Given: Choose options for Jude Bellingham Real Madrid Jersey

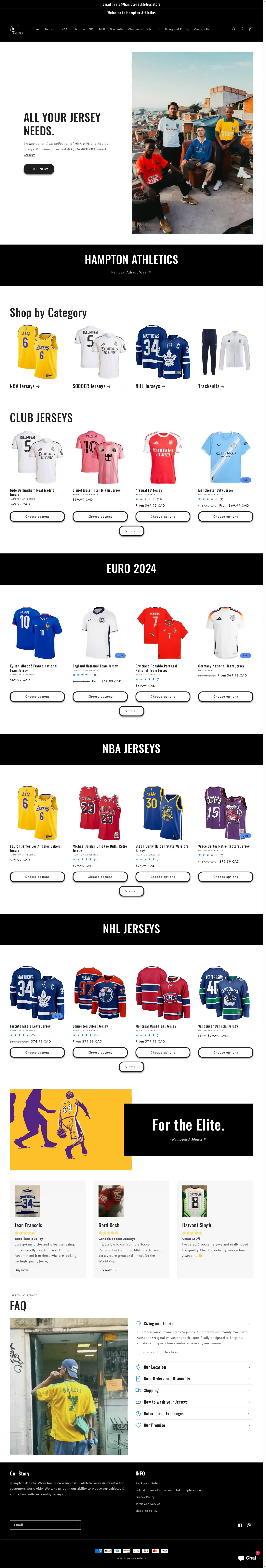Looking at the screenshot, I should coord(37,516).
